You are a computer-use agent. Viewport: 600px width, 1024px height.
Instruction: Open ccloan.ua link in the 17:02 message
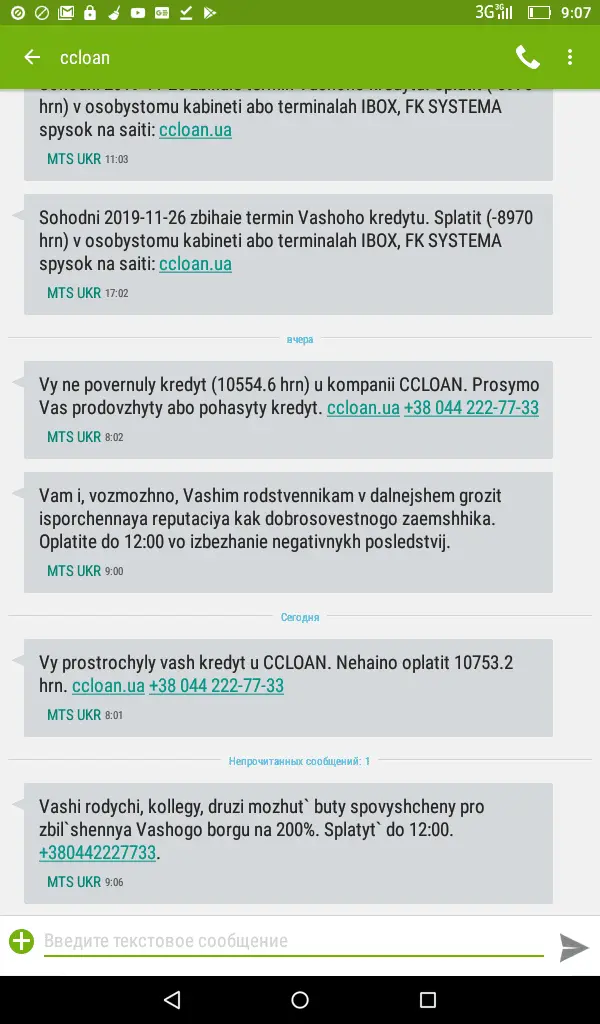[195, 264]
